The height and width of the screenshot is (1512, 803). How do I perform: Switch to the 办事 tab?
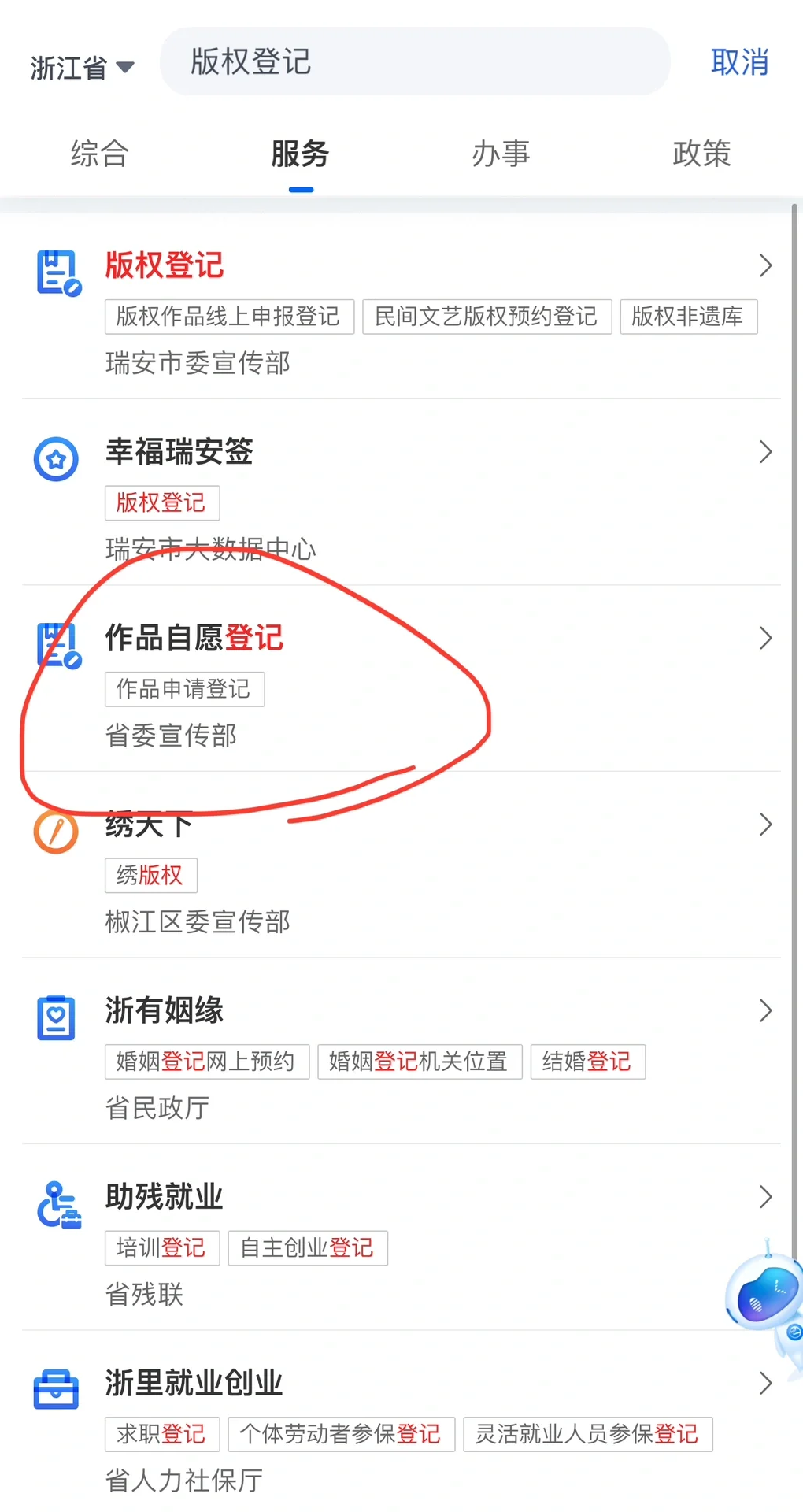tap(501, 154)
